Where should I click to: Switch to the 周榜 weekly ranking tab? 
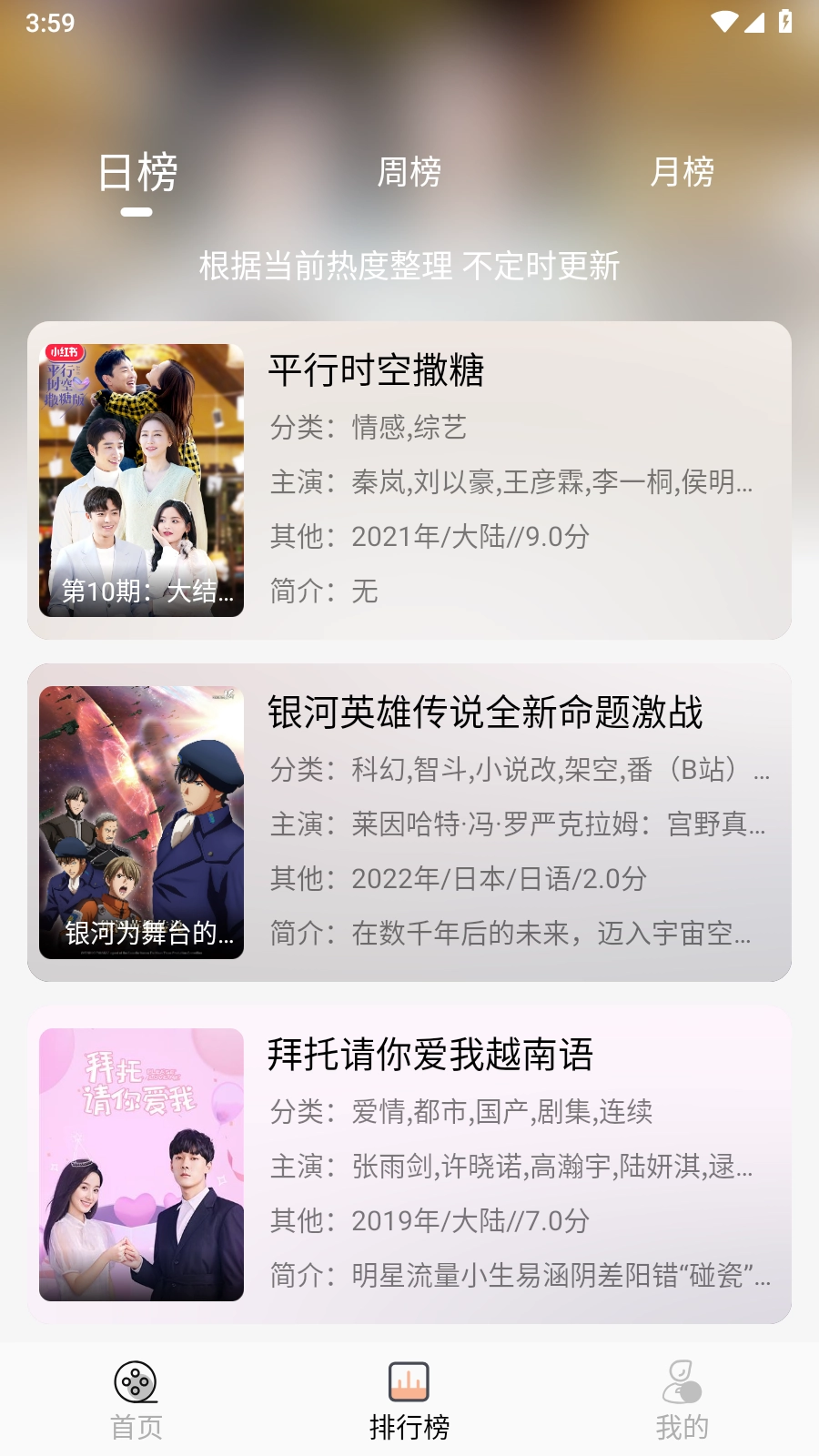(x=409, y=172)
